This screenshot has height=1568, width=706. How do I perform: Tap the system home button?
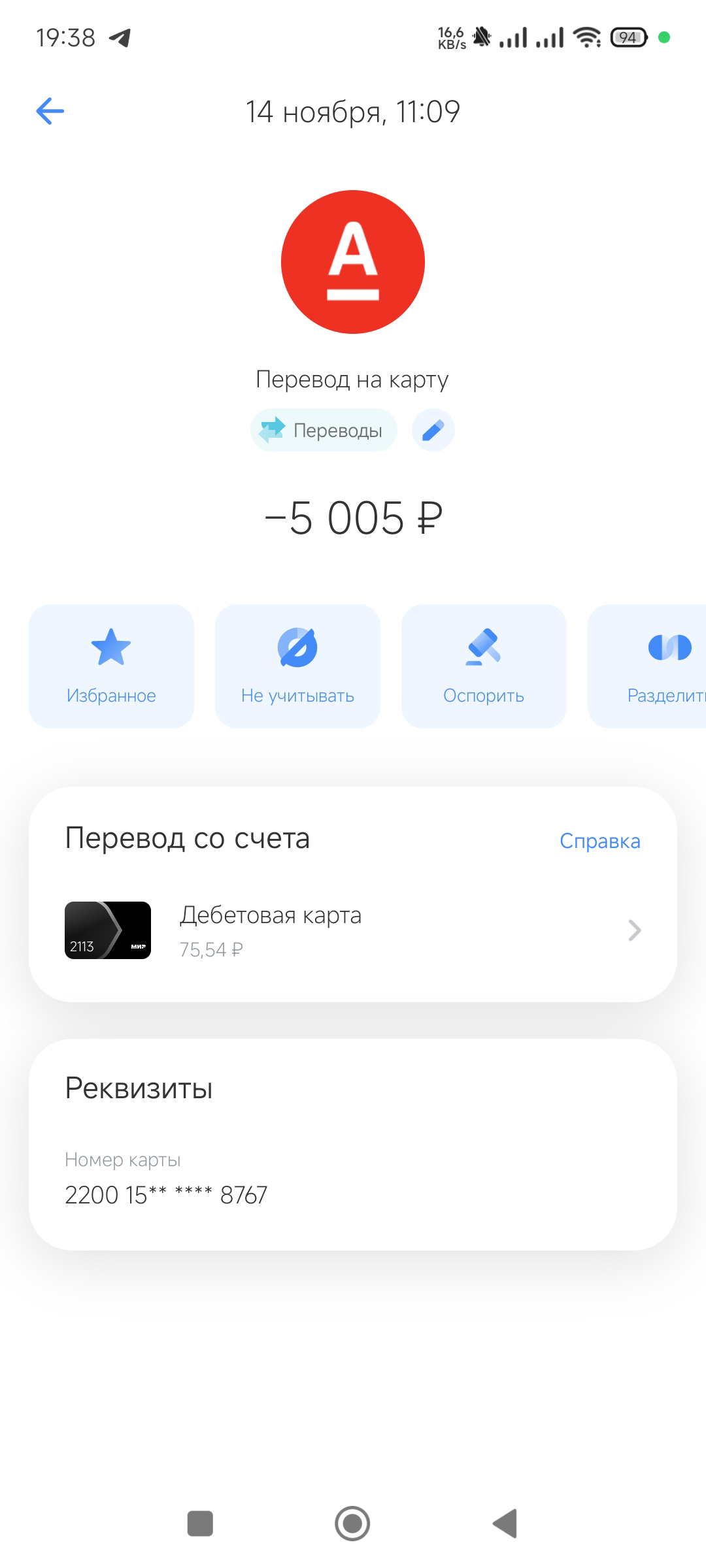(x=352, y=1524)
